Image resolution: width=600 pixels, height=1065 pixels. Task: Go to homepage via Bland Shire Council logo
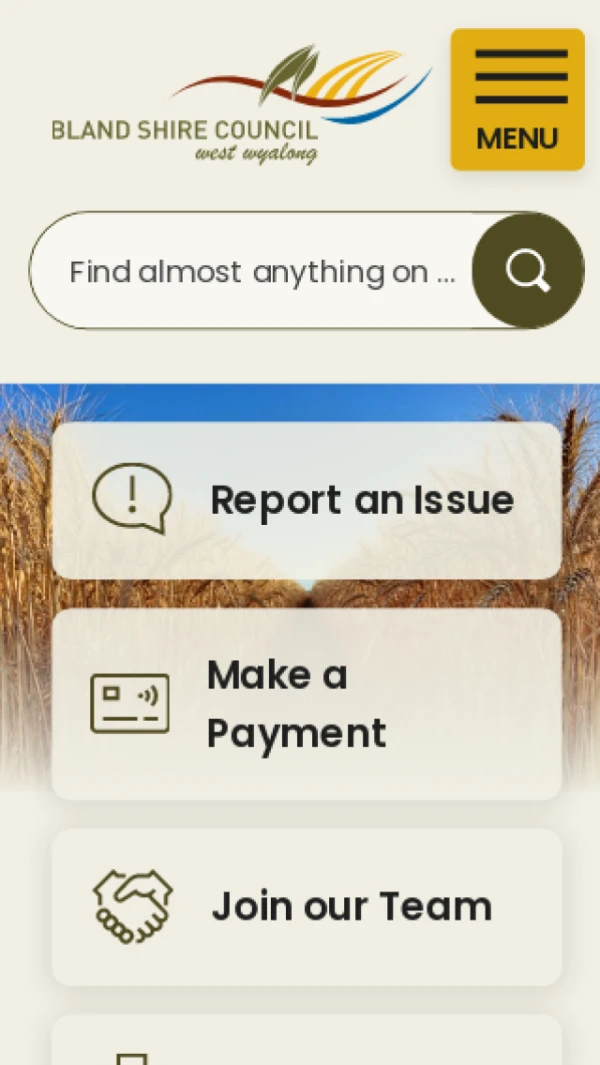point(240,105)
